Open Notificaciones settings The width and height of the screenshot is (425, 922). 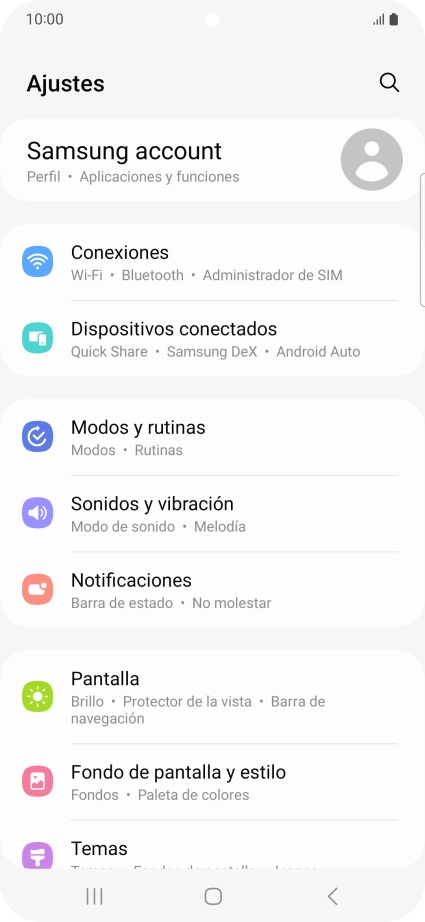(212, 590)
